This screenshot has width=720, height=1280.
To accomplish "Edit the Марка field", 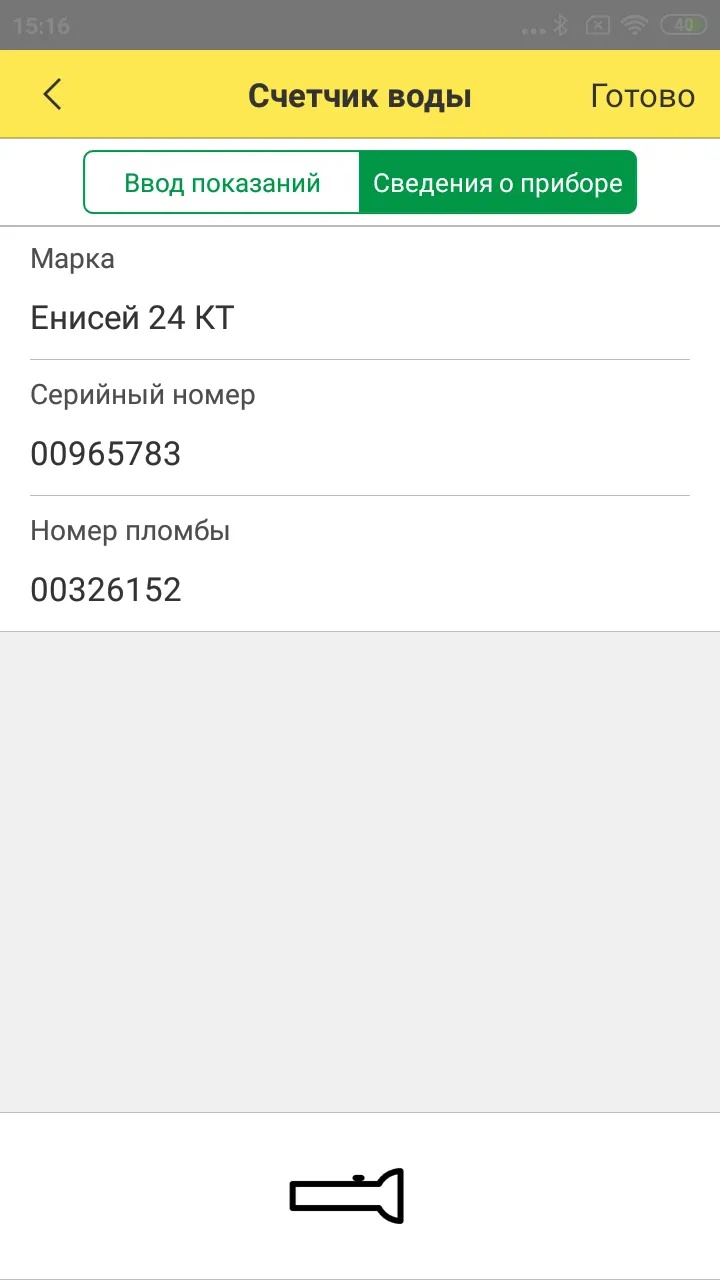I will pyautogui.click(x=360, y=294).
